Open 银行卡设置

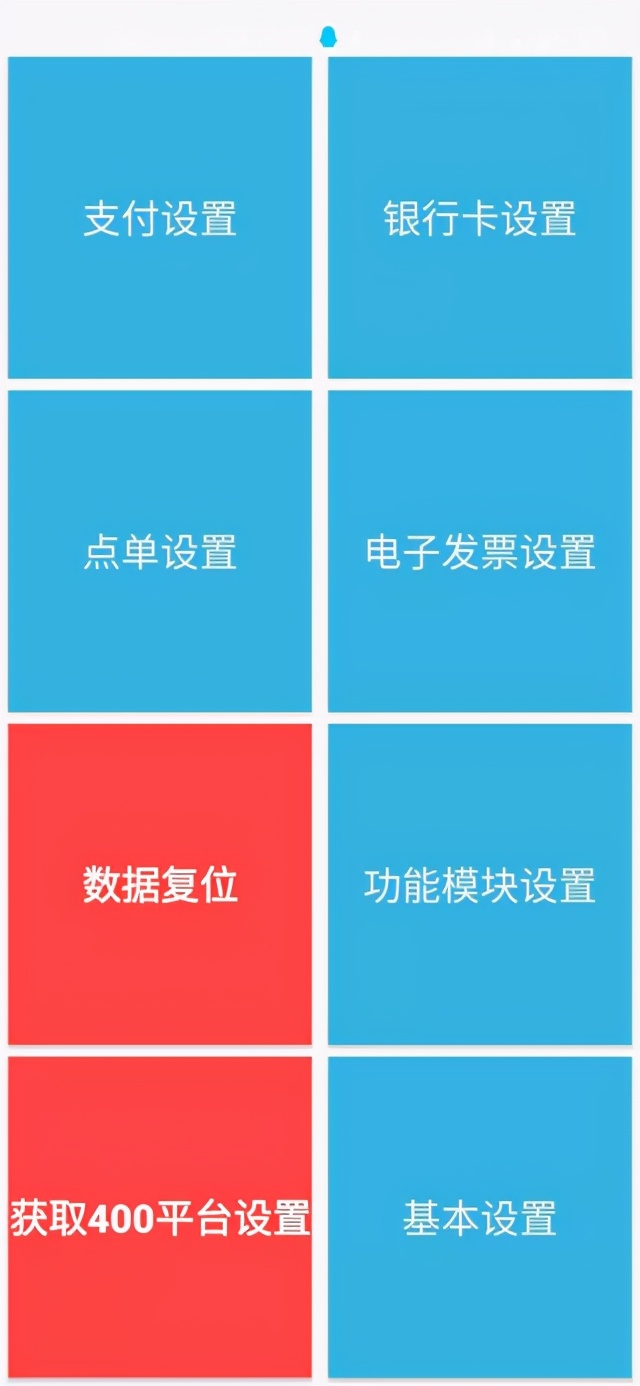point(480,218)
